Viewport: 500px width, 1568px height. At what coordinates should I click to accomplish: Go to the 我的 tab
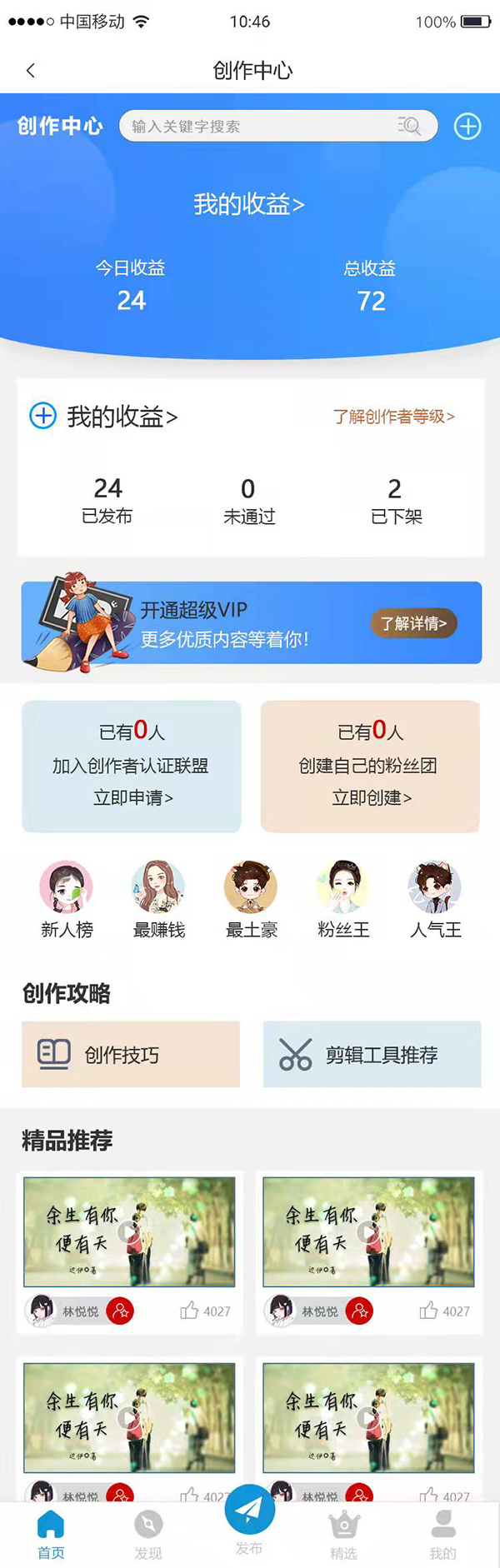442,1535
